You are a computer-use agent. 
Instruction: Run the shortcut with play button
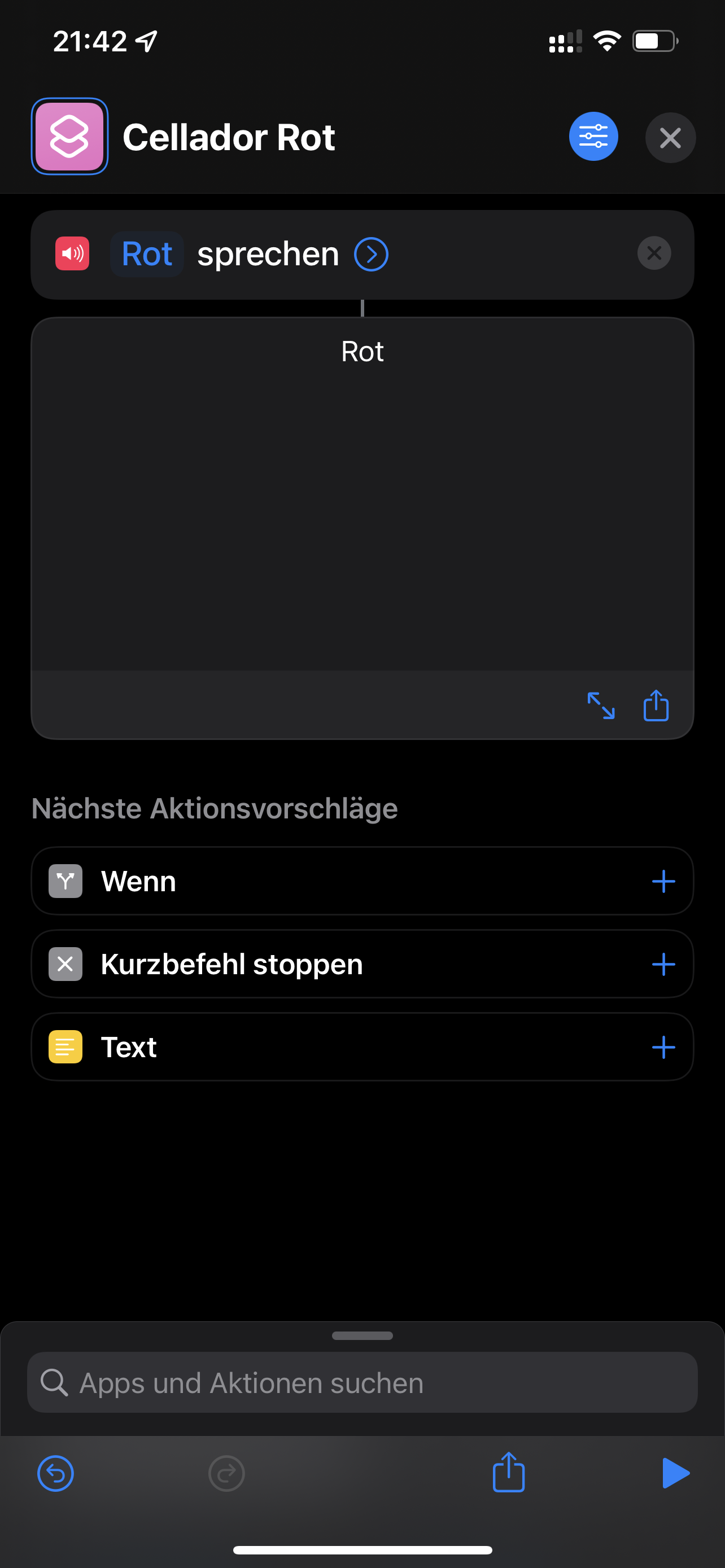click(x=675, y=1473)
